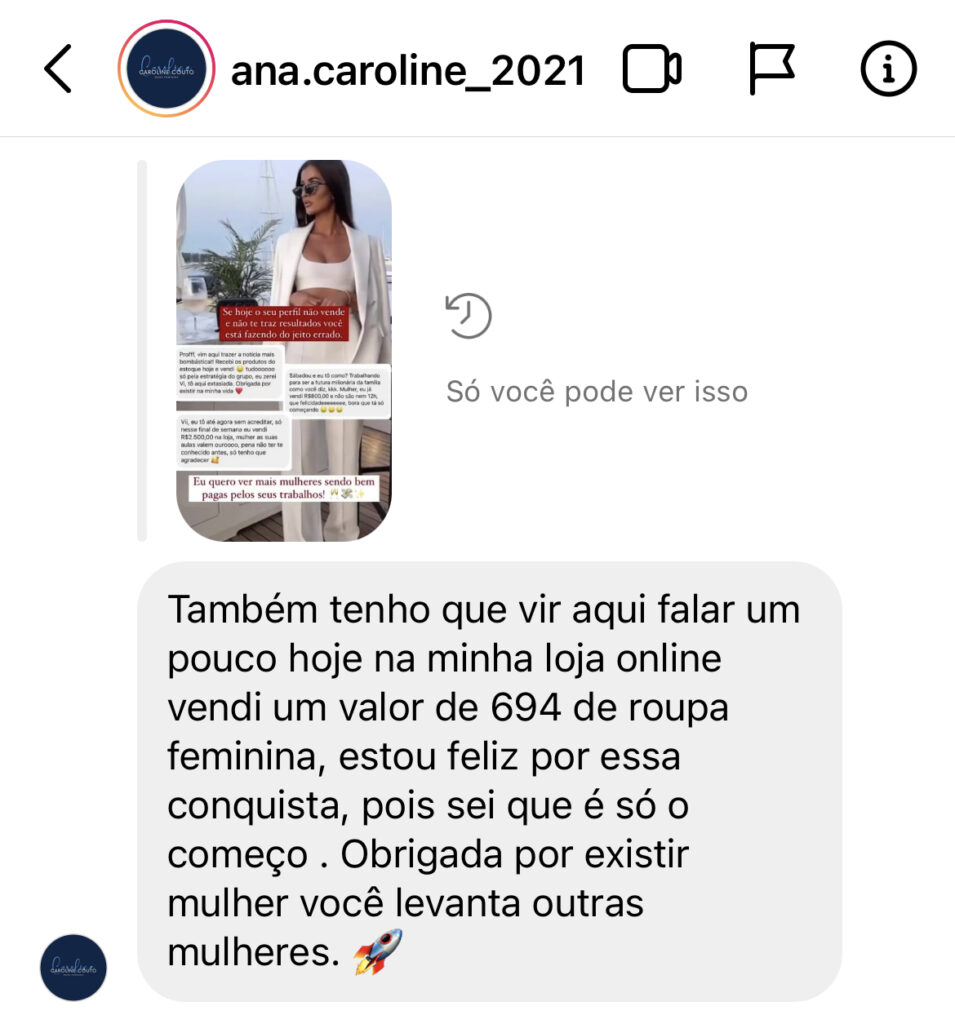The height and width of the screenshot is (1024, 955).
Task: Open conversation info details
Action: tap(888, 70)
